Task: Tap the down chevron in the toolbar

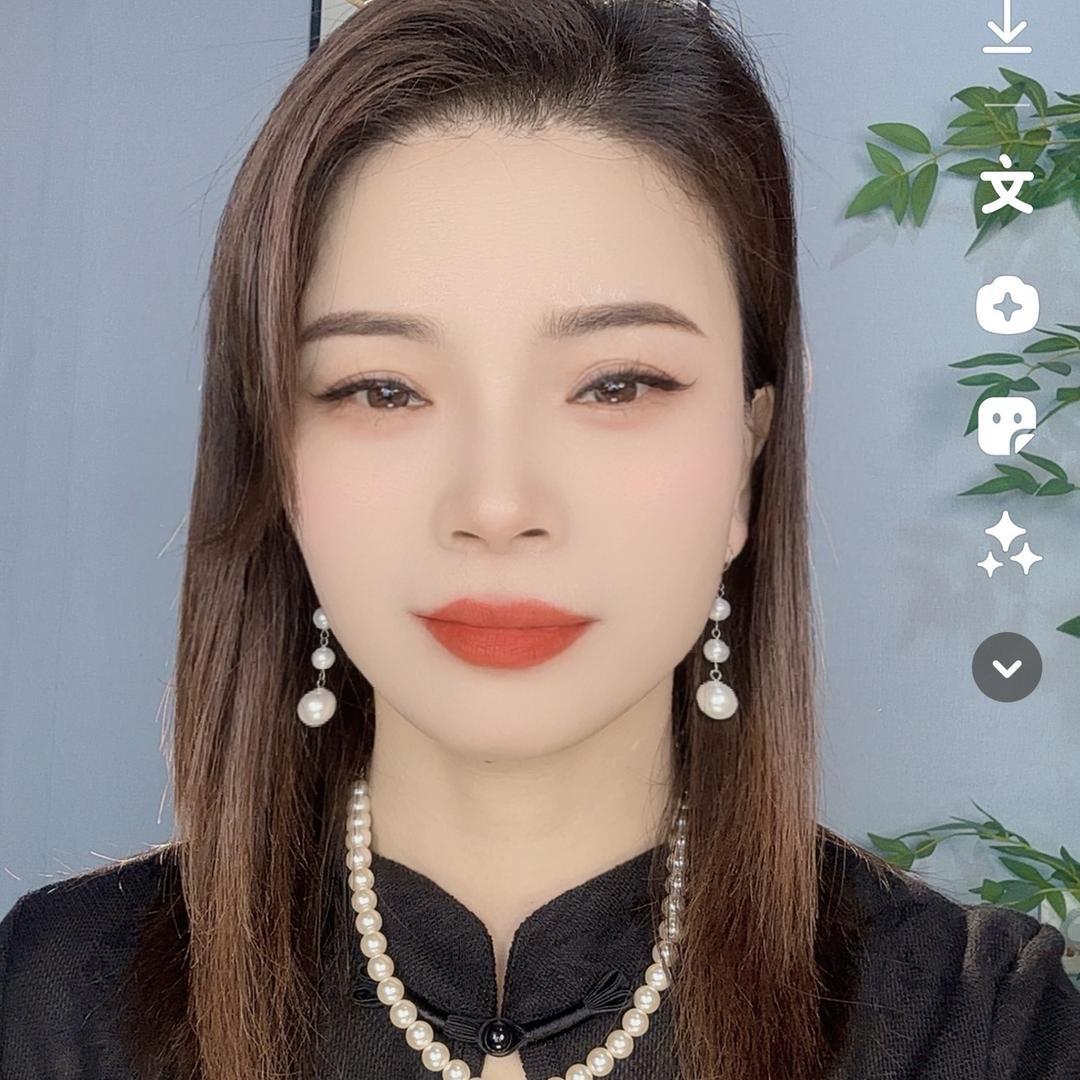Action: click(x=1007, y=667)
